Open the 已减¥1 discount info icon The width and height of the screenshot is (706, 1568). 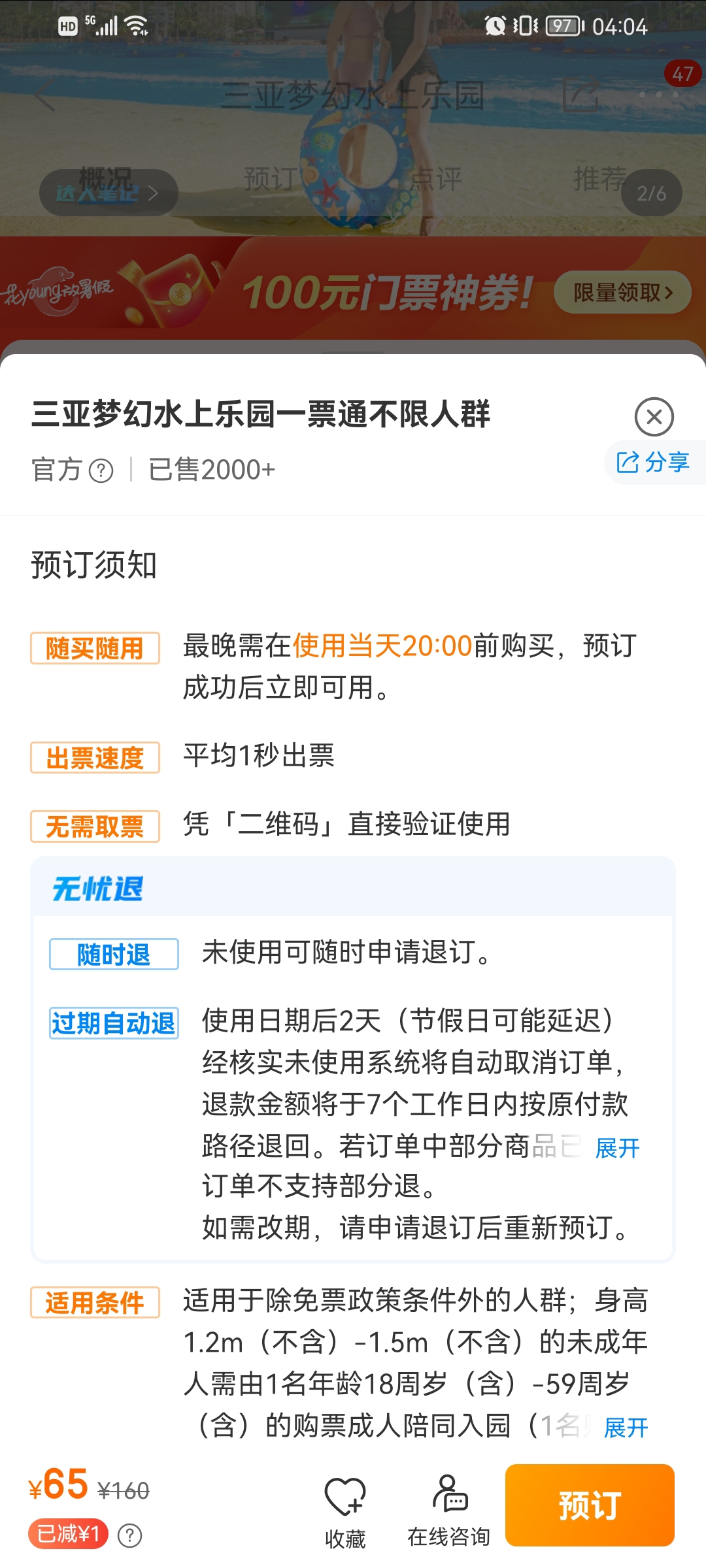tap(130, 1535)
